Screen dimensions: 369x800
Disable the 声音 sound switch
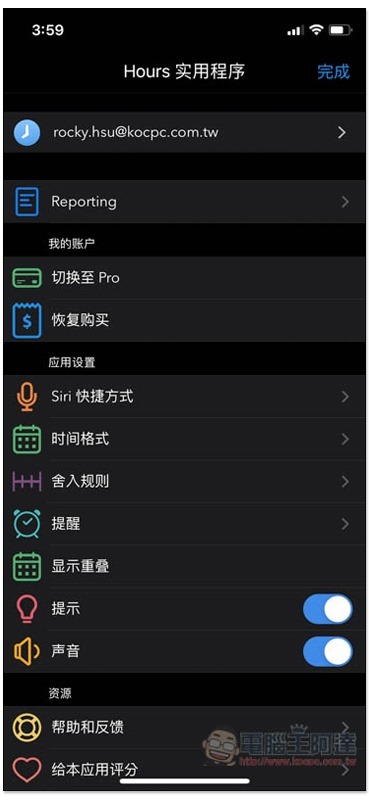328,652
